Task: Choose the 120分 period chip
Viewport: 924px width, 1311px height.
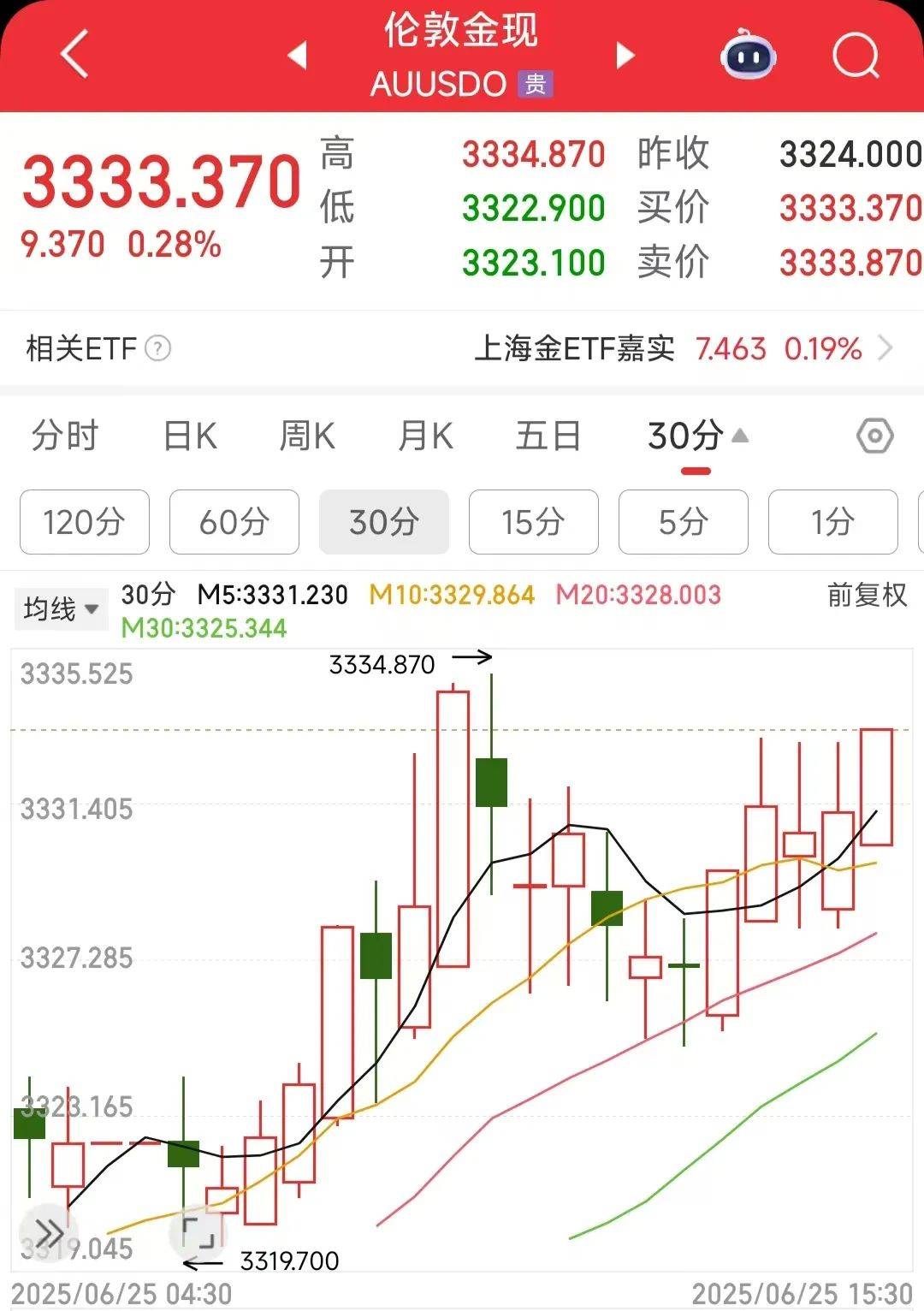Action: (84, 521)
